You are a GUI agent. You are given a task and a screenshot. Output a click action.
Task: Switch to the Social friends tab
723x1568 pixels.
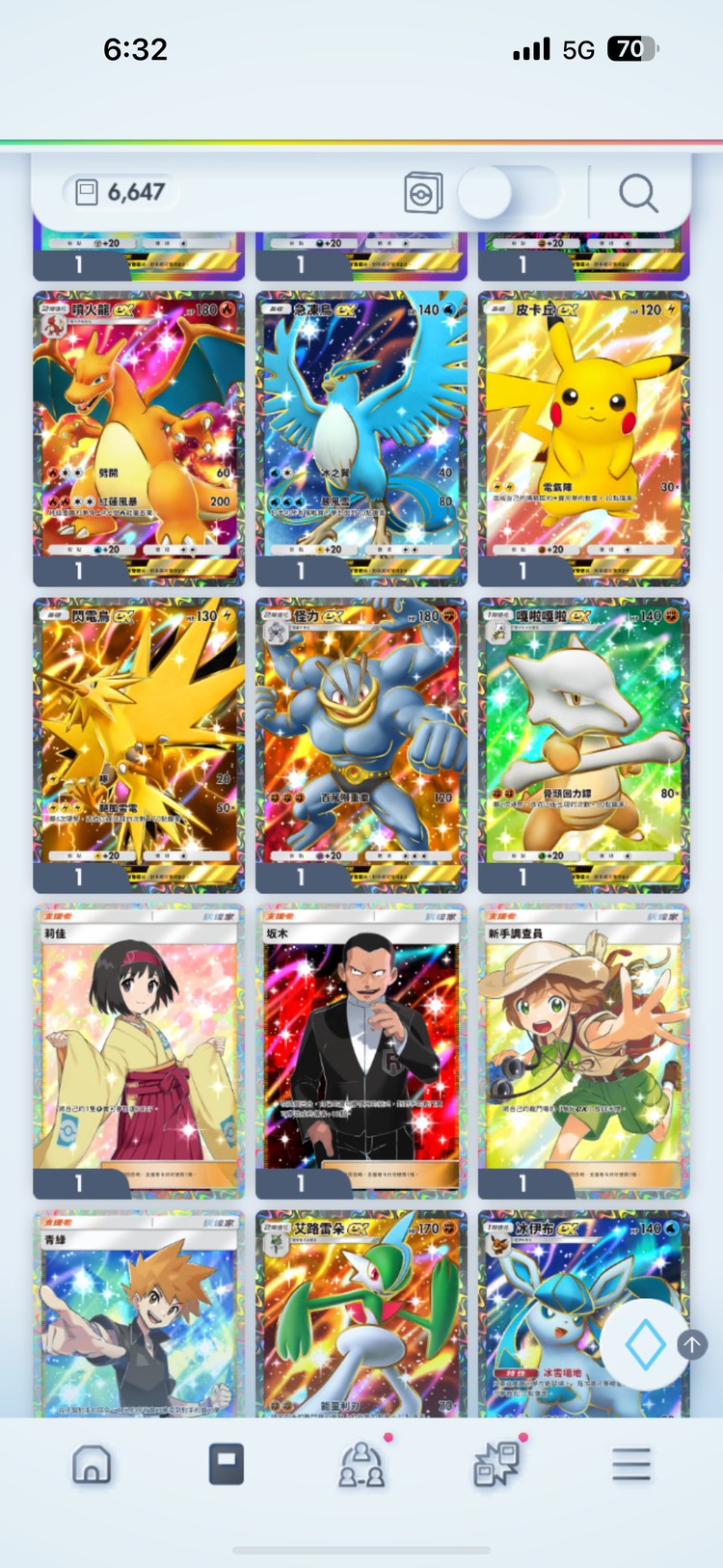coord(361,1465)
